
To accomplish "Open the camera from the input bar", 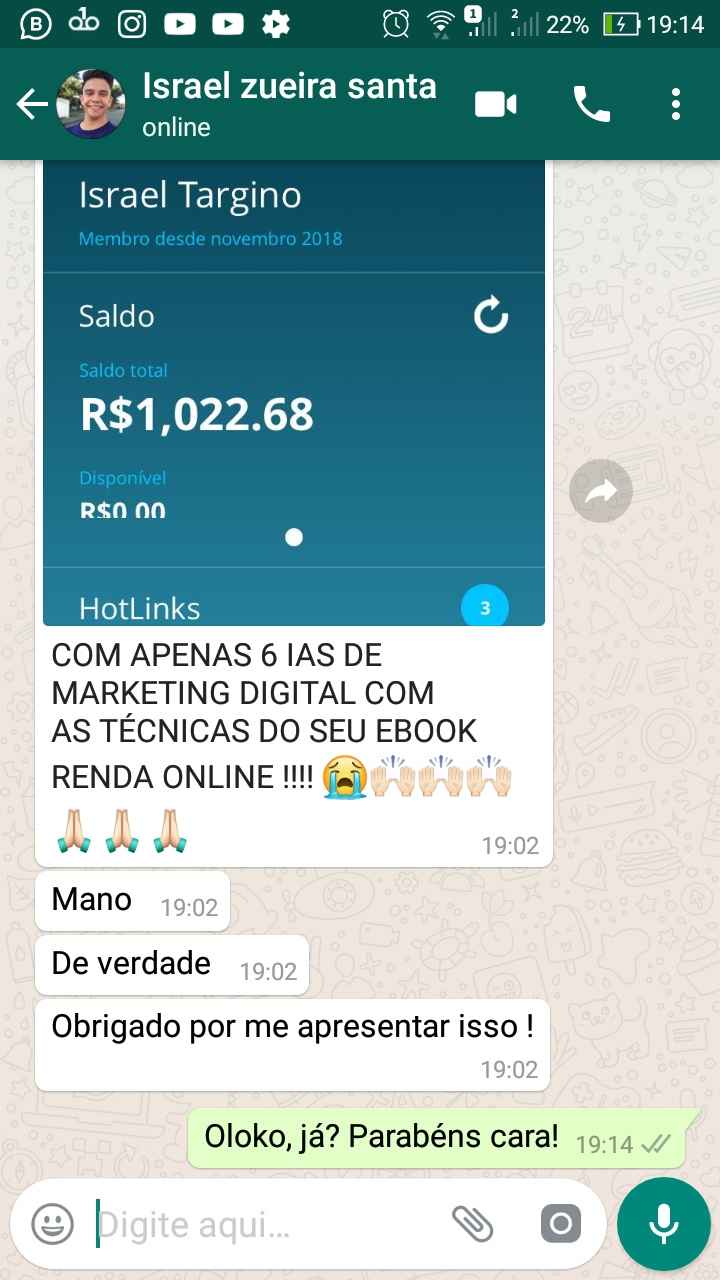I will 560,1223.
